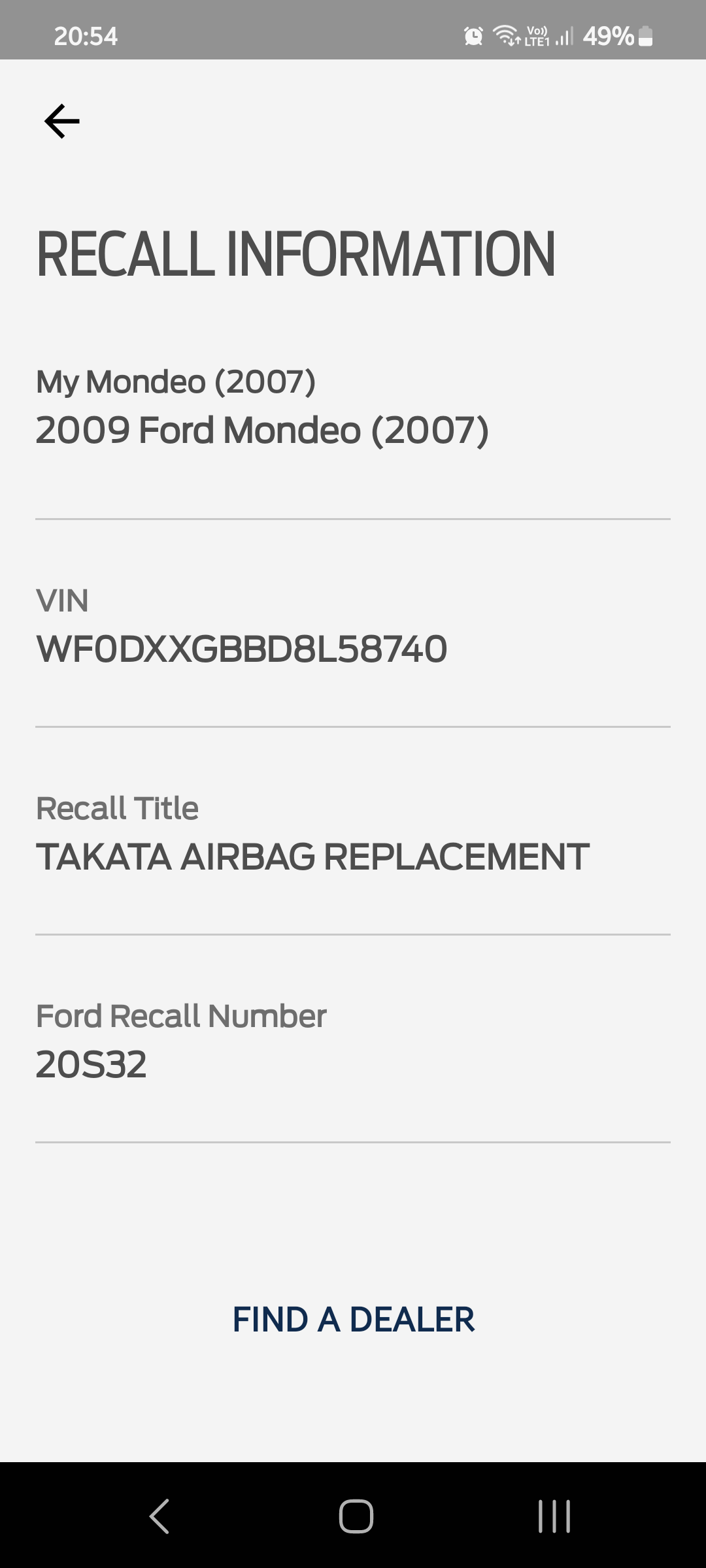This screenshot has width=706, height=1568.
Task: Go back using the top arrow
Action: point(62,122)
